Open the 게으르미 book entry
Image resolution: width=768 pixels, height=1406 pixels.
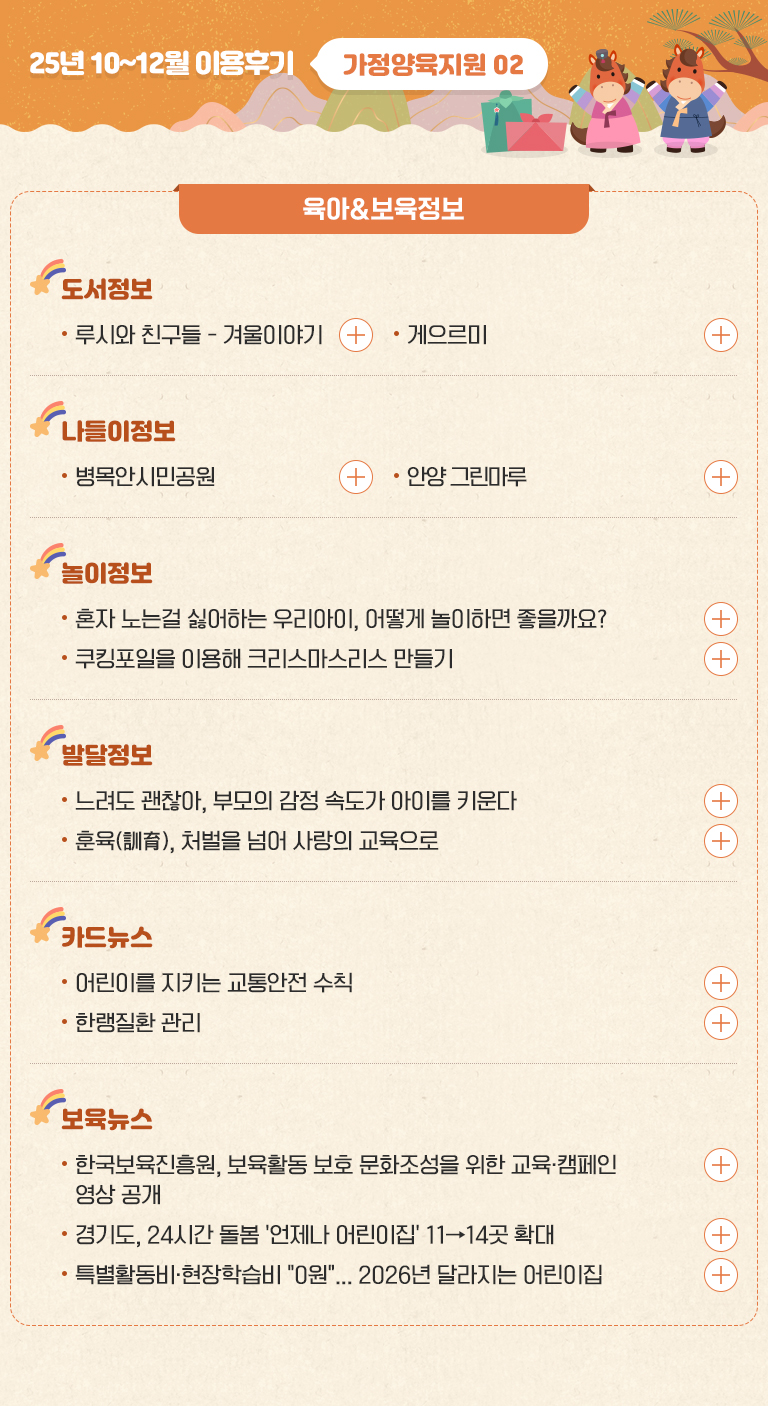coord(721,335)
